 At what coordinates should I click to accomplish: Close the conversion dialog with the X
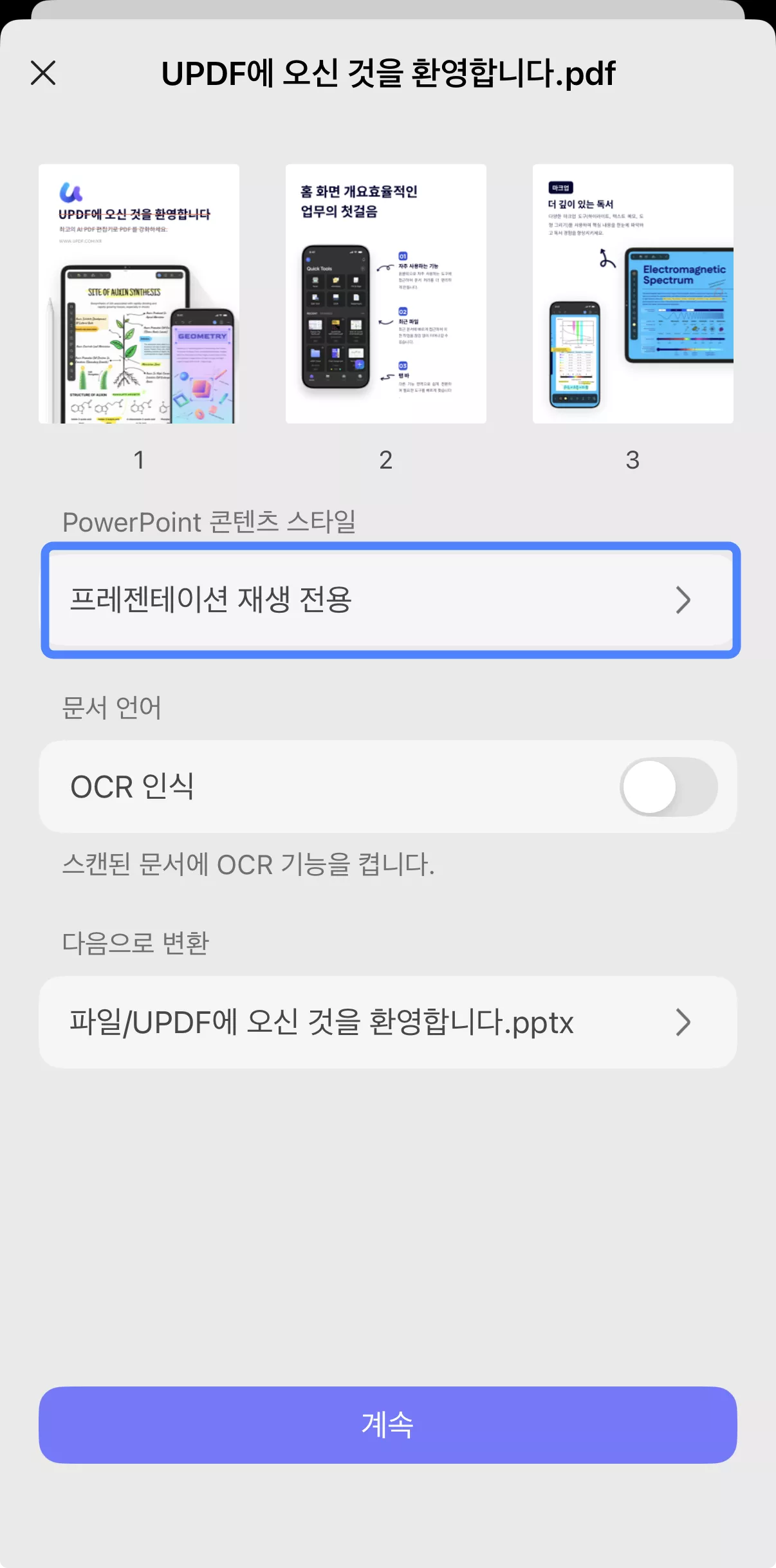click(x=43, y=74)
